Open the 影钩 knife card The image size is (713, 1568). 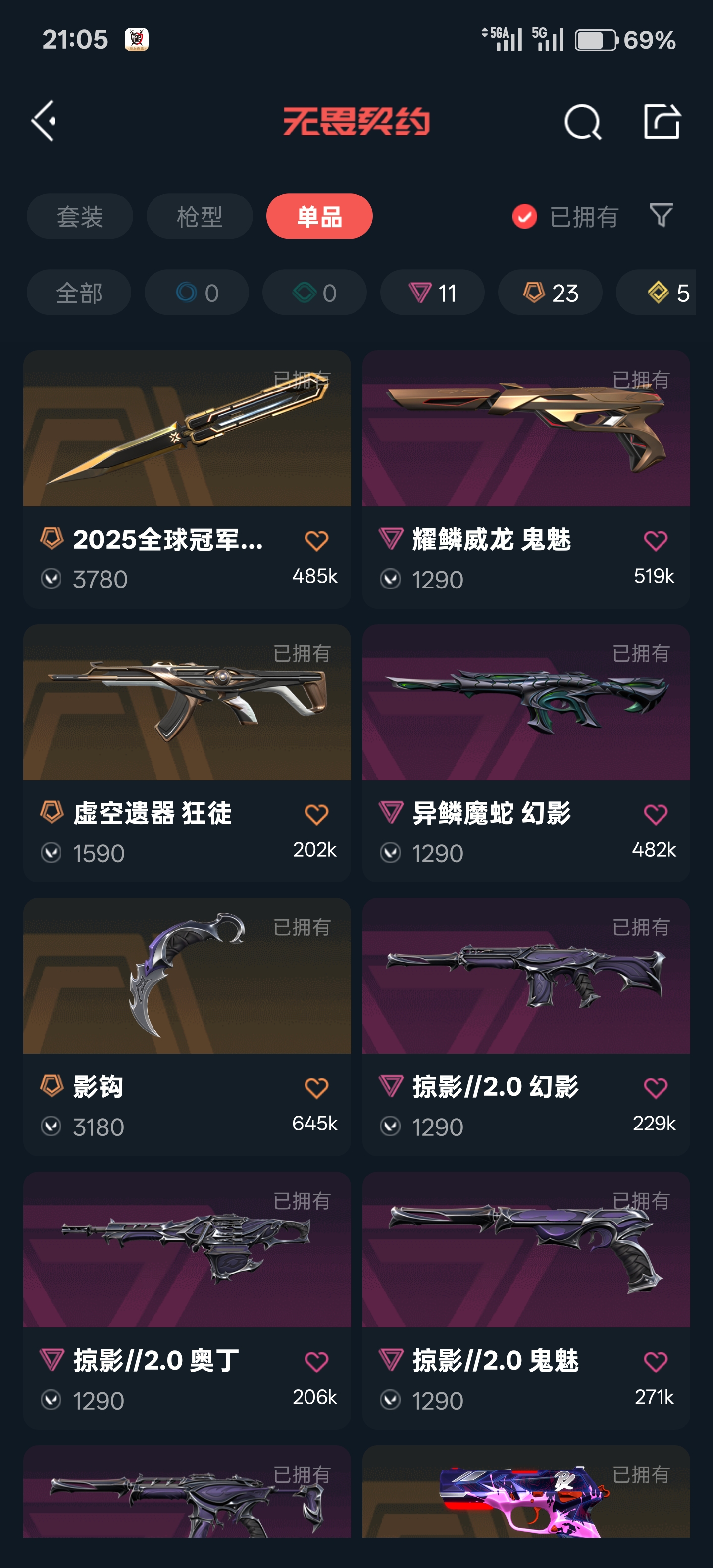[187, 1027]
